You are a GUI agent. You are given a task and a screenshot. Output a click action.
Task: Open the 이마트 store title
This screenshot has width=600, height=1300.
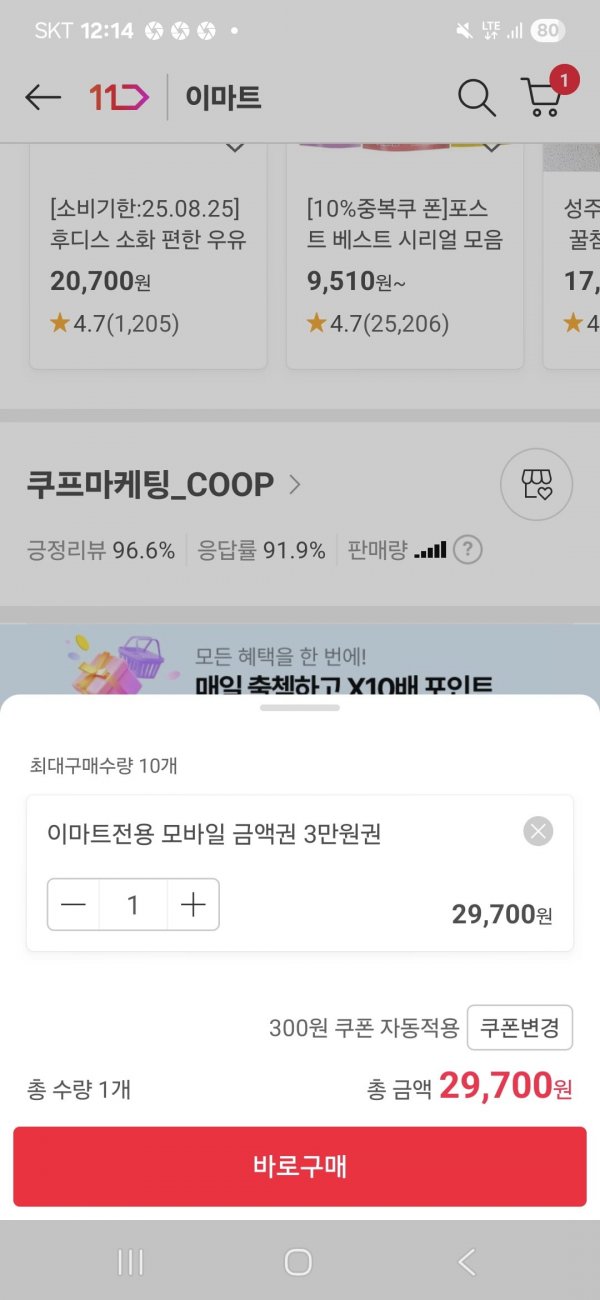pos(223,97)
